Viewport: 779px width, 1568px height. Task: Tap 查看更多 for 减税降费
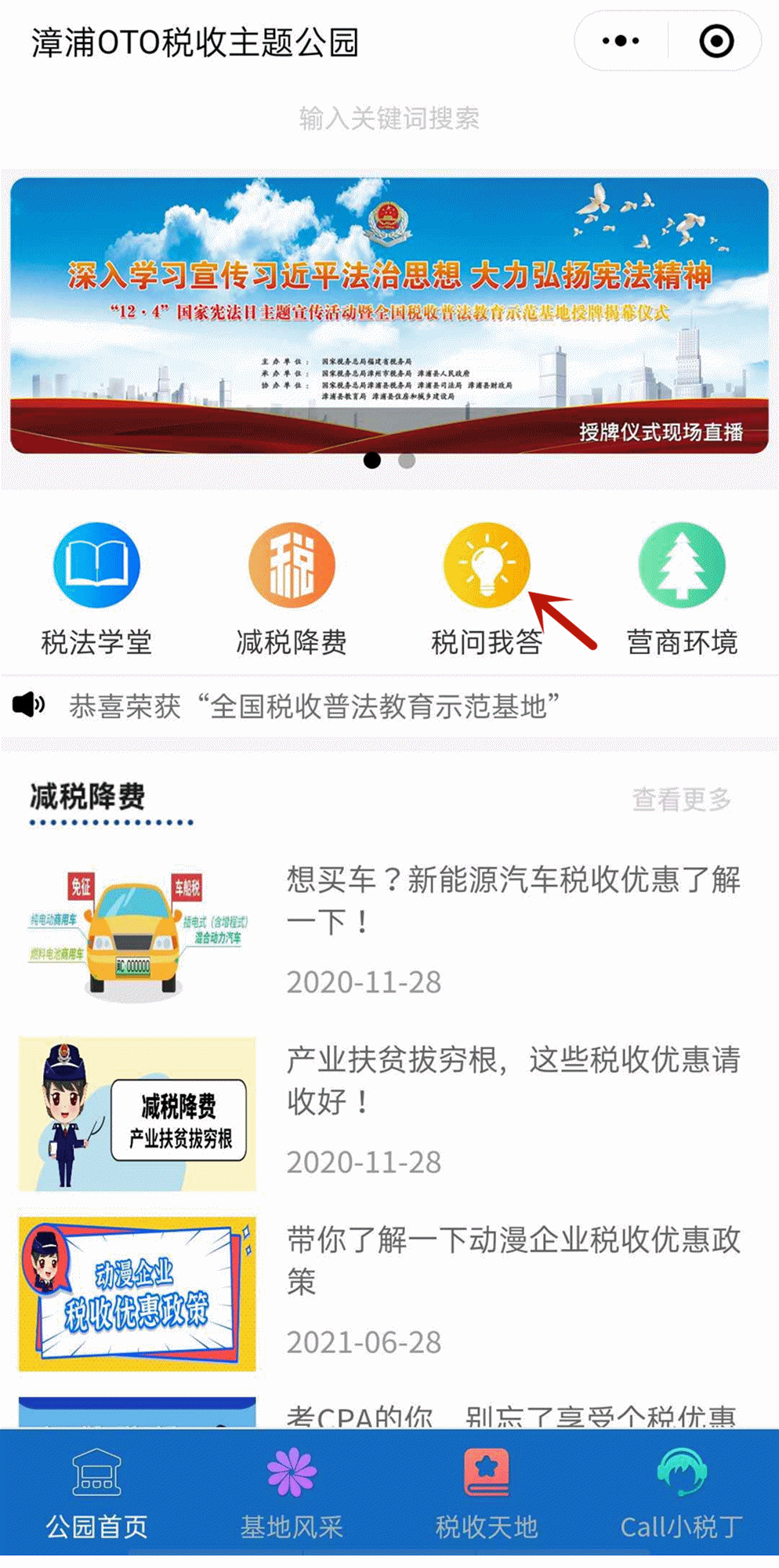click(x=682, y=800)
